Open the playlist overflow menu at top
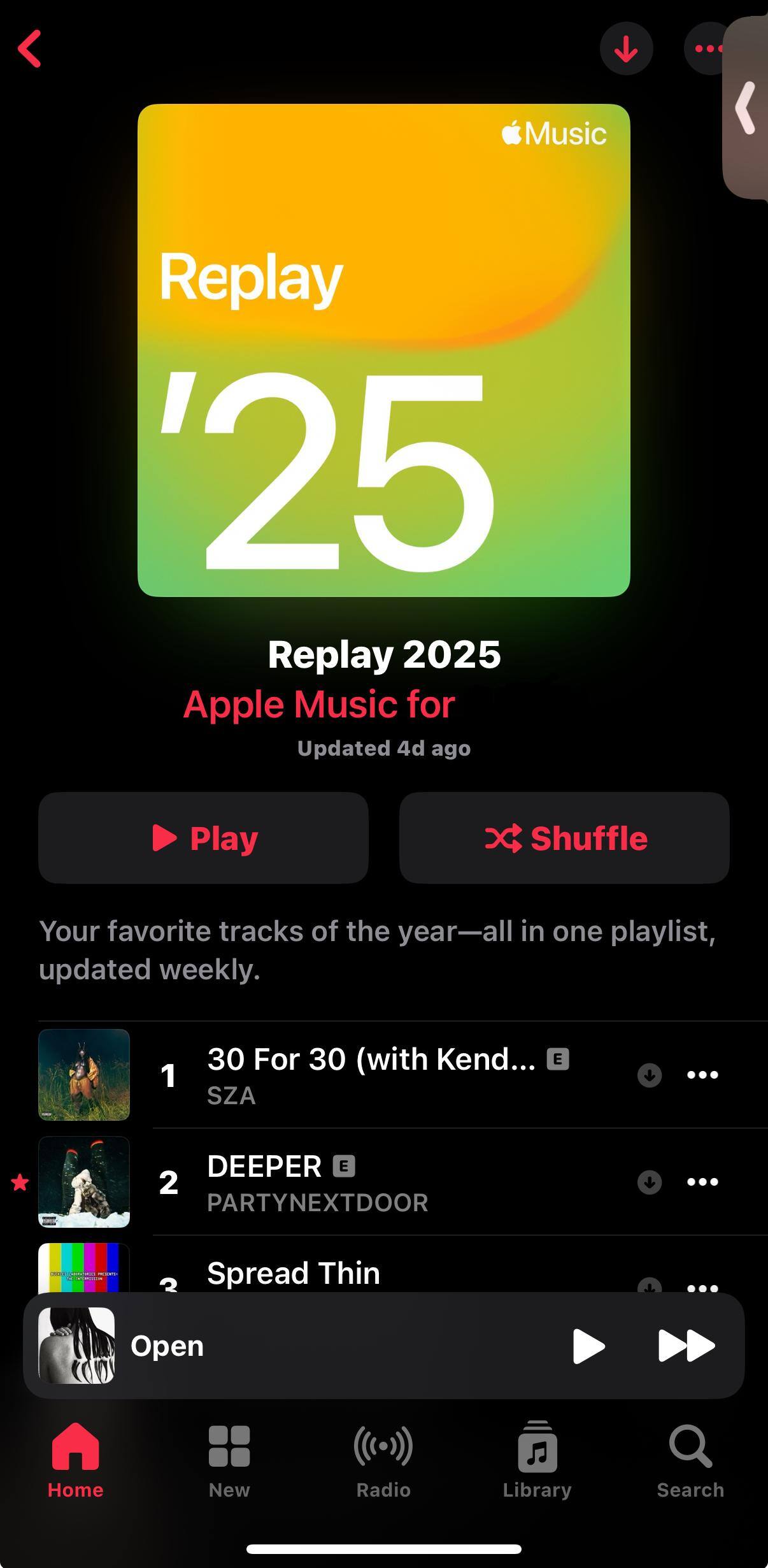Screen dimensions: 768x1568 pos(706,48)
